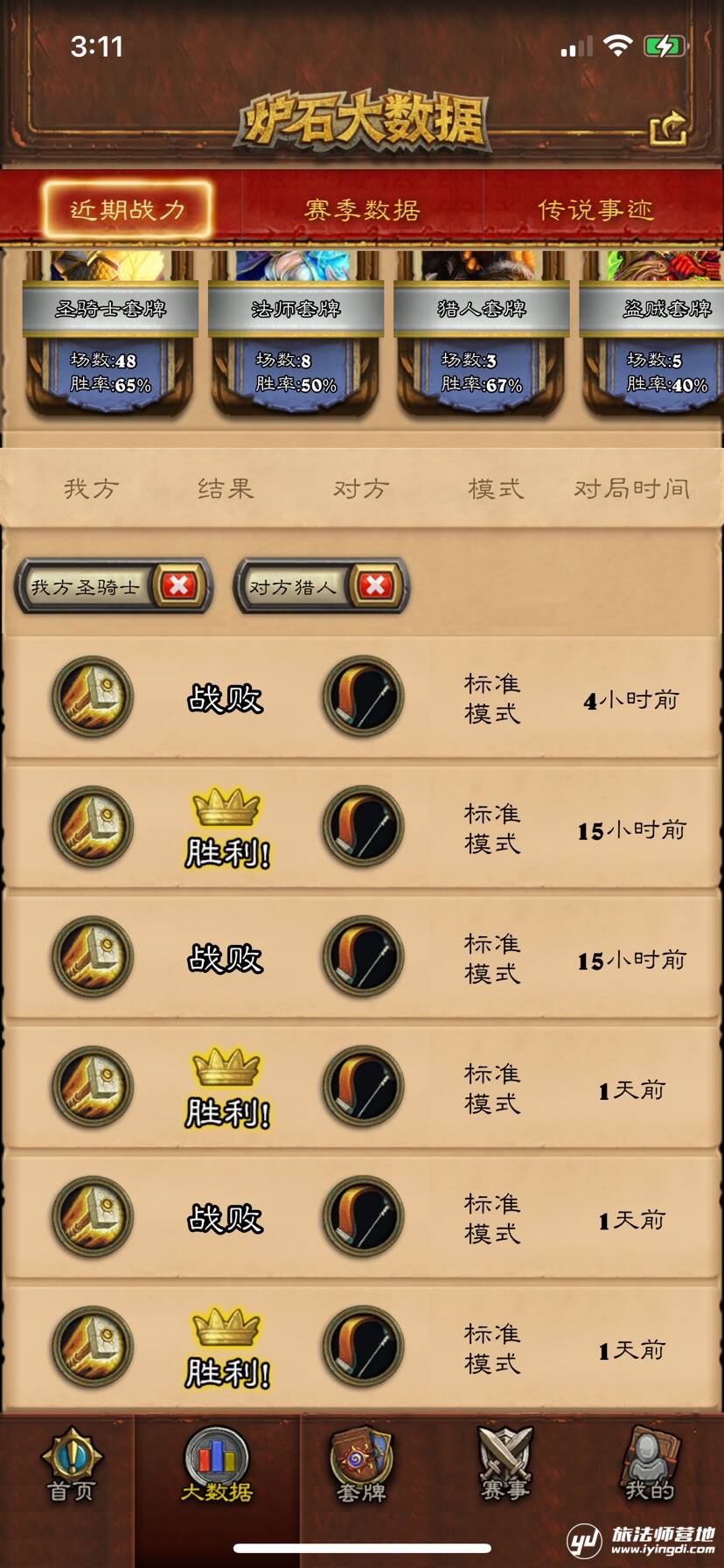
Task: Open the 结果 filter column
Action: pos(226,488)
